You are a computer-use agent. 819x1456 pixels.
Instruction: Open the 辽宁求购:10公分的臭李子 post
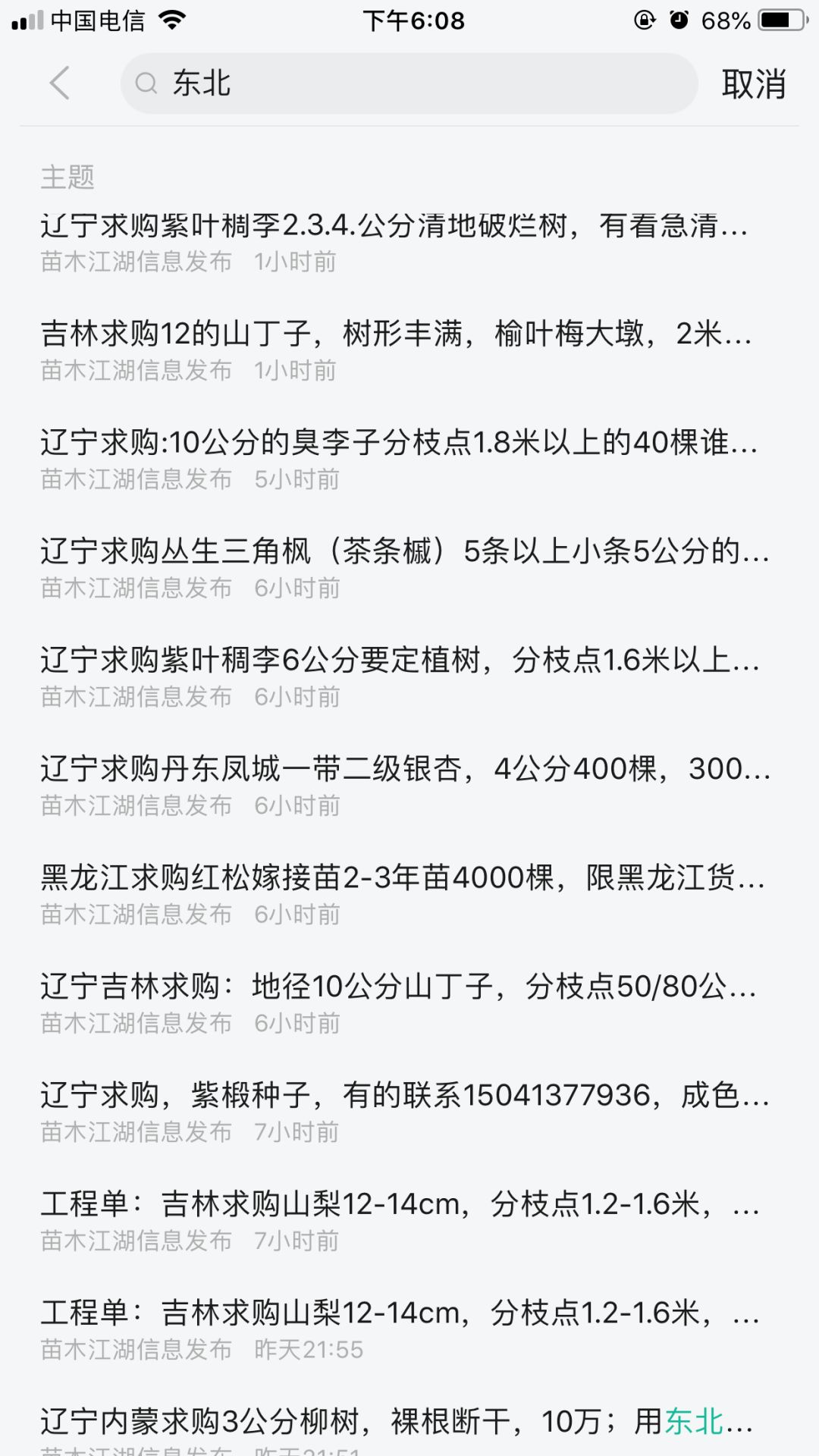coord(409,459)
